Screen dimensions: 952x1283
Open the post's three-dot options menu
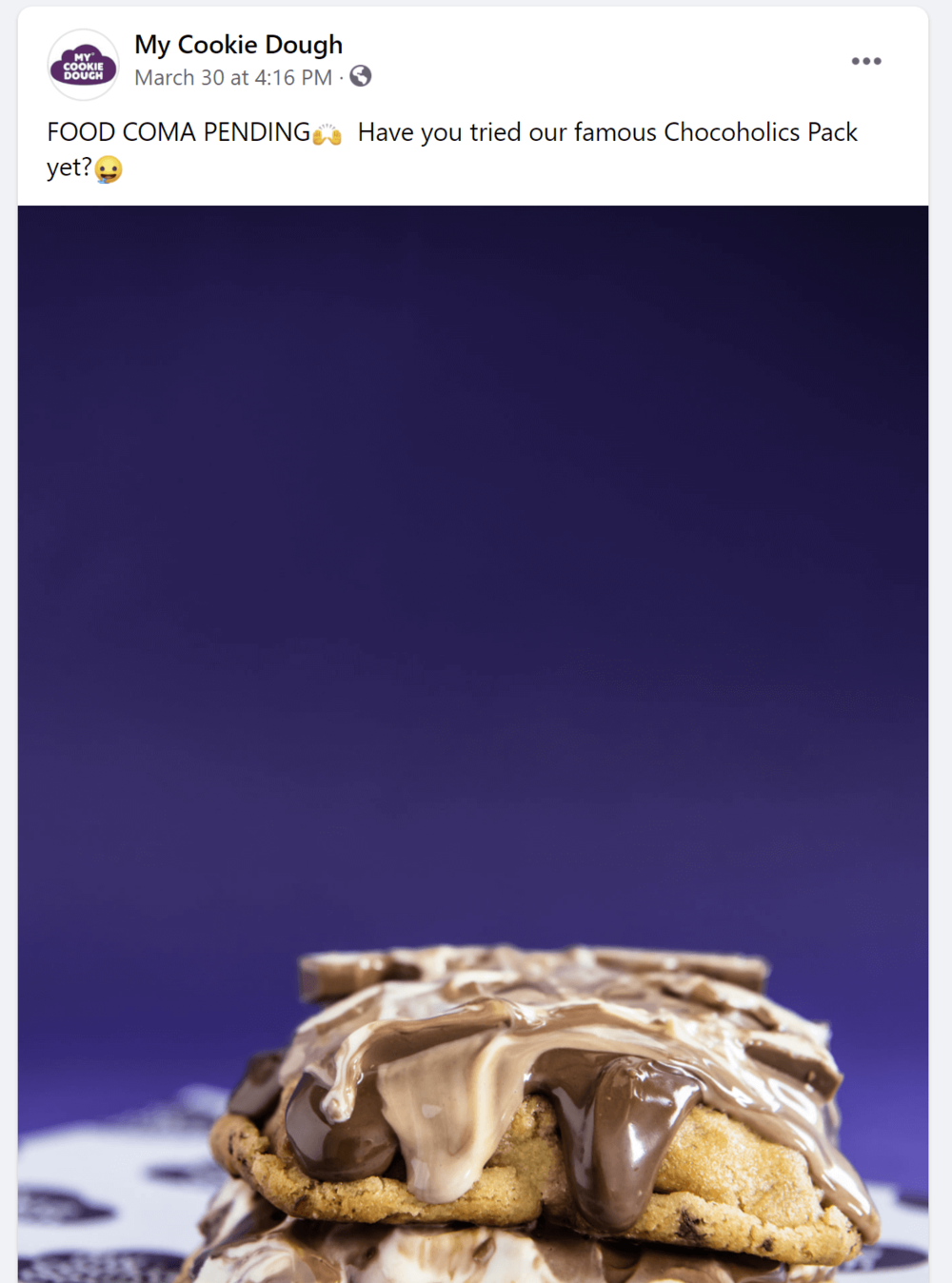pos(865,62)
